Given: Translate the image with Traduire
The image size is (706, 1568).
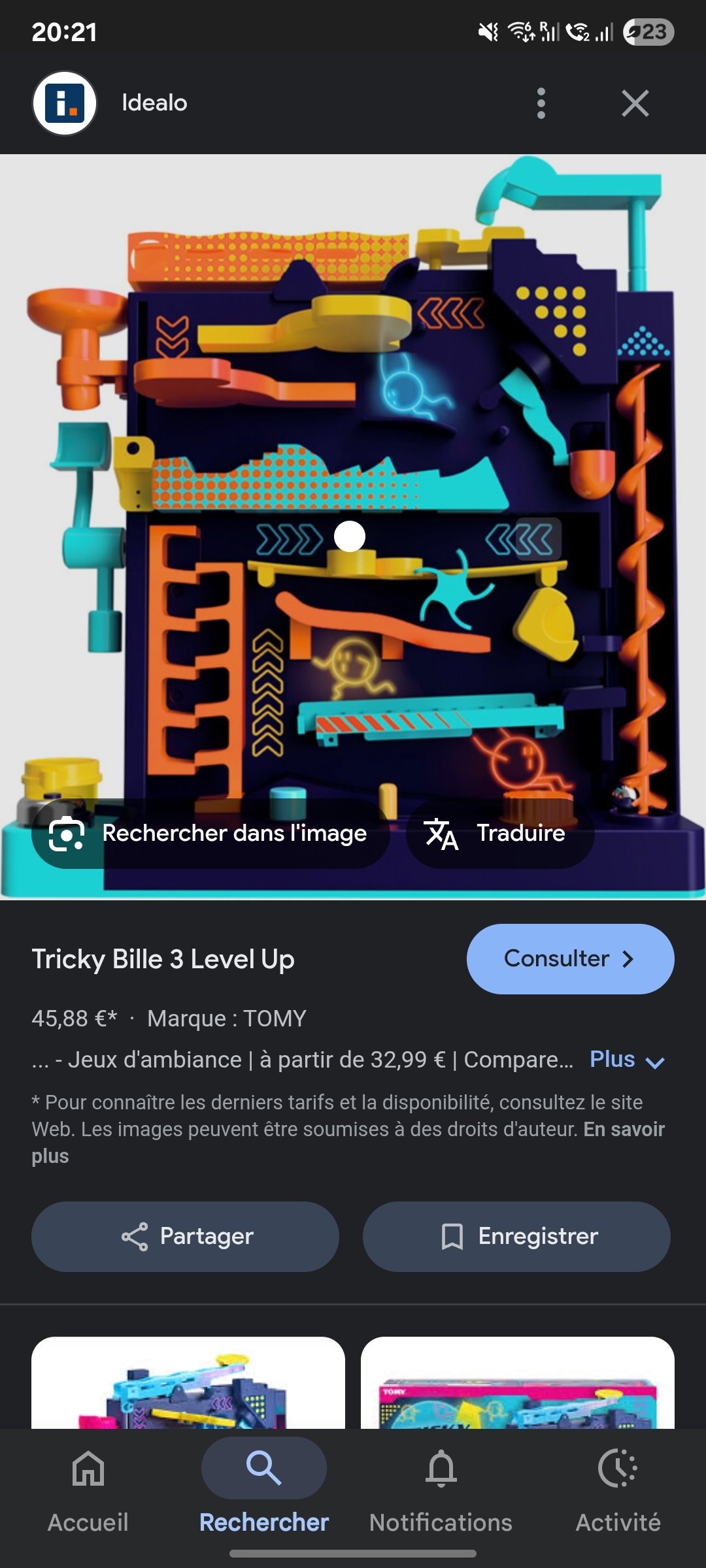Looking at the screenshot, I should pos(500,833).
